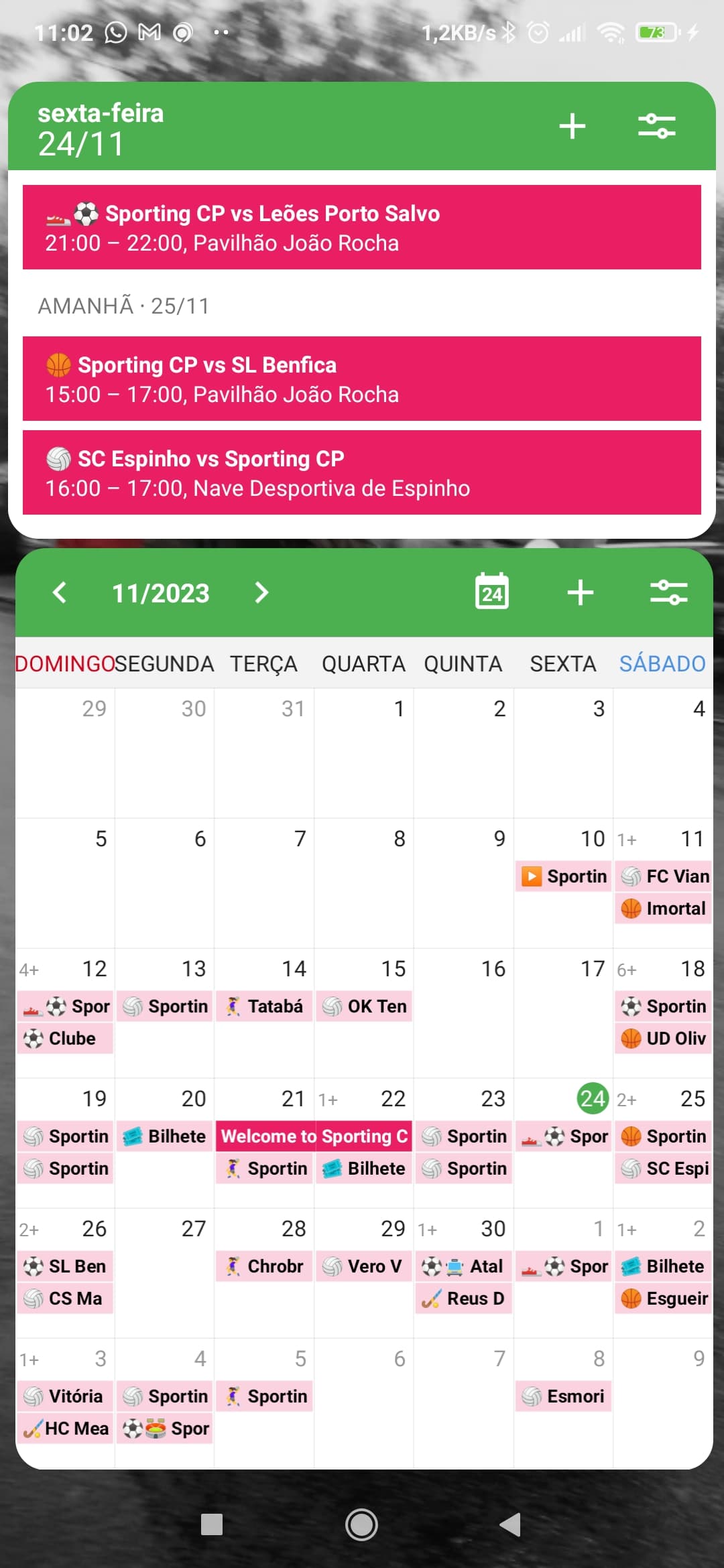Go to next month after 11/2023
The height and width of the screenshot is (1568, 724).
[261, 592]
